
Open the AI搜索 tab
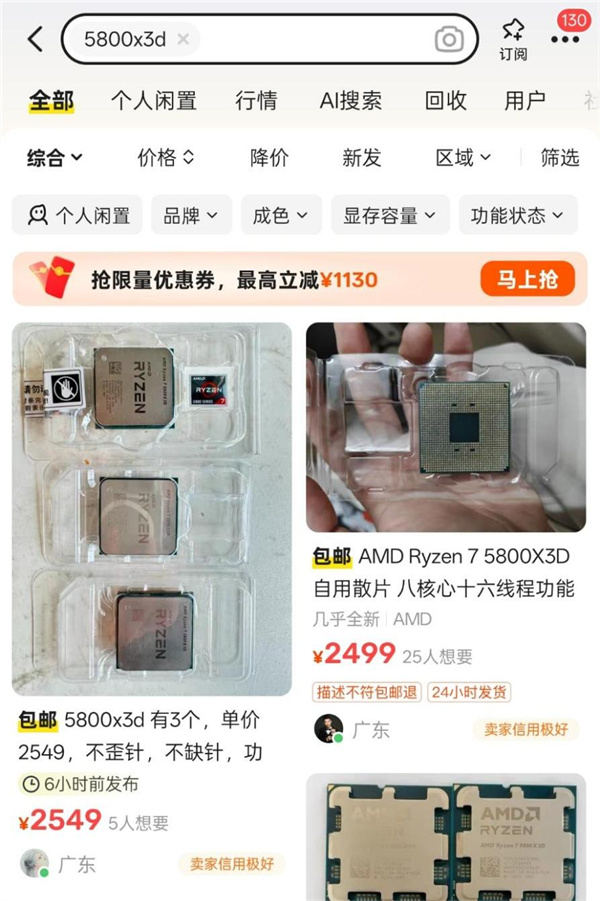350,100
